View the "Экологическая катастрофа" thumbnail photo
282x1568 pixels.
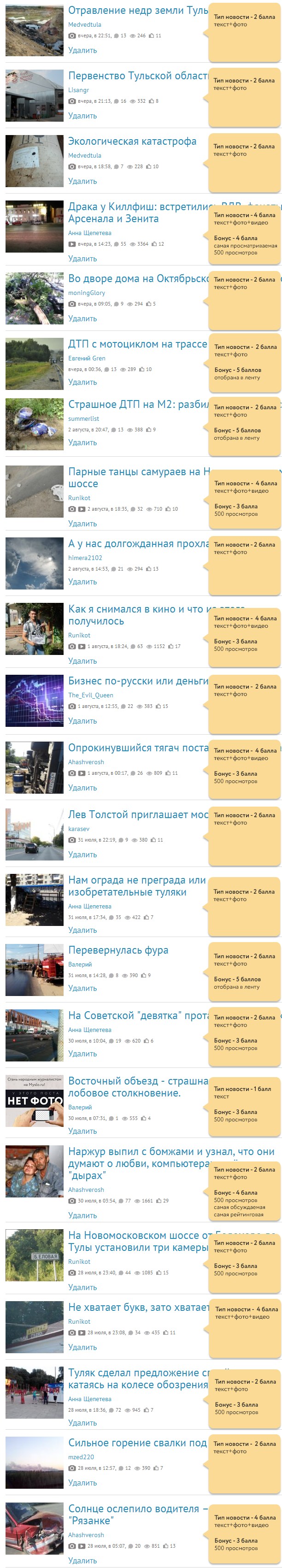tap(35, 161)
